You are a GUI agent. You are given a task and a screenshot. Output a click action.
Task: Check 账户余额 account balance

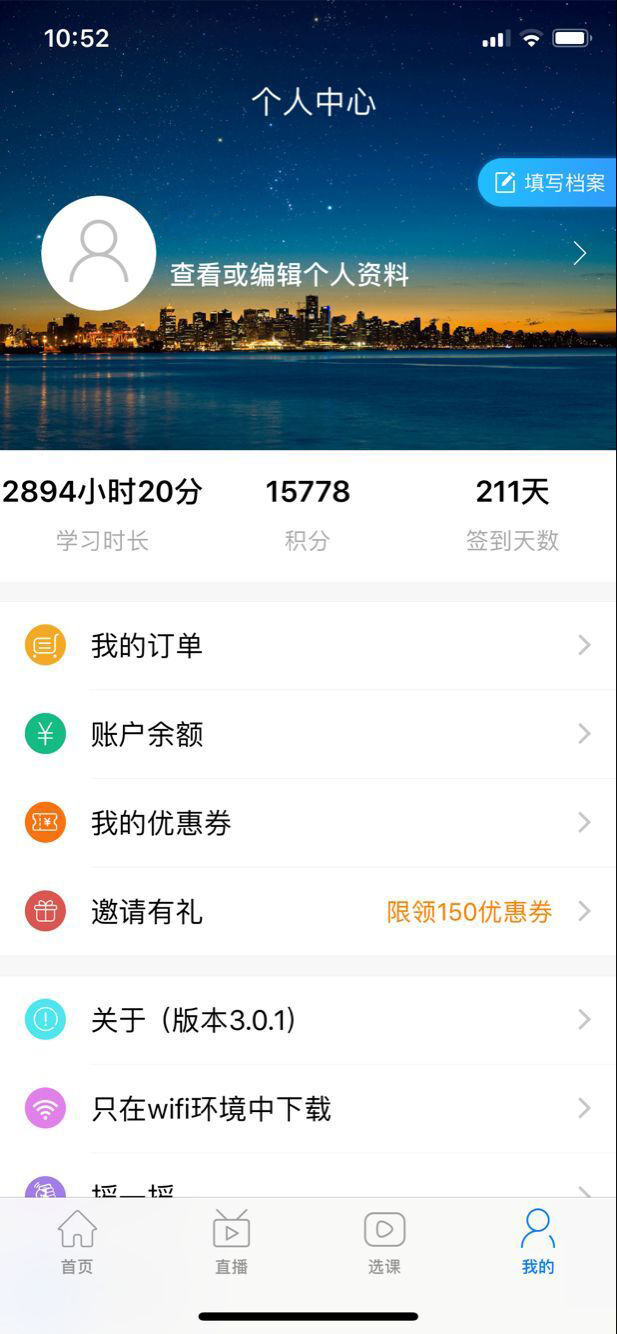pos(308,735)
